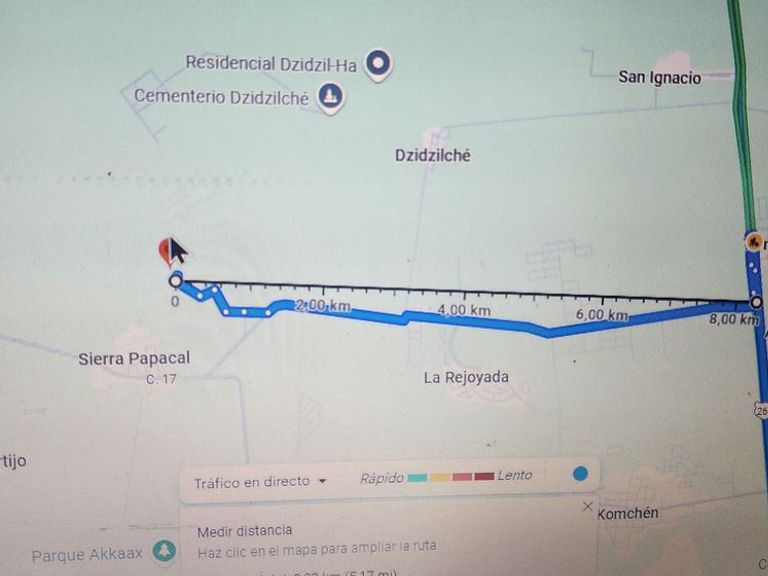Expand the Tráfico en directo dropdown
The image size is (768, 576).
[322, 482]
